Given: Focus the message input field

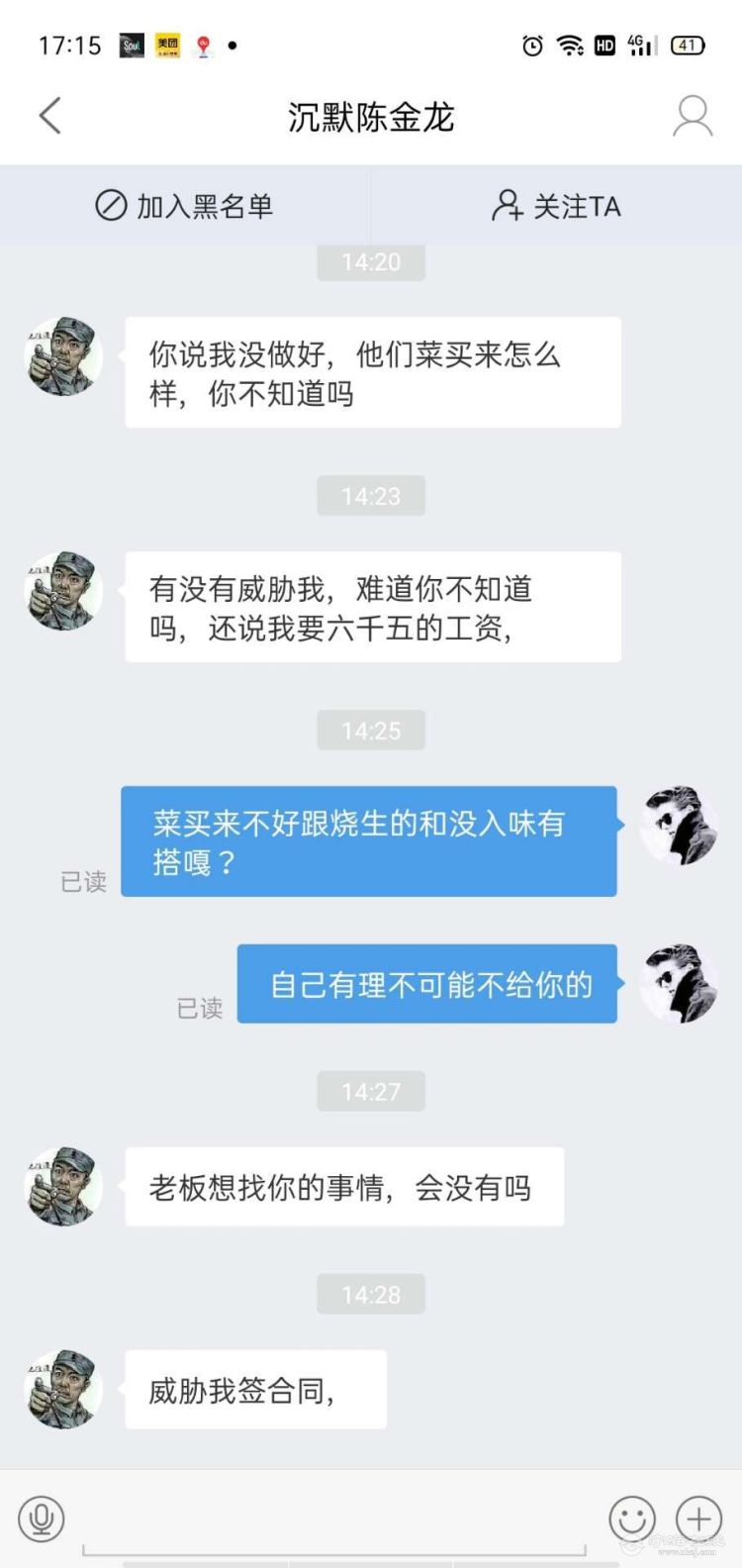Looking at the screenshot, I should [x=334, y=1519].
